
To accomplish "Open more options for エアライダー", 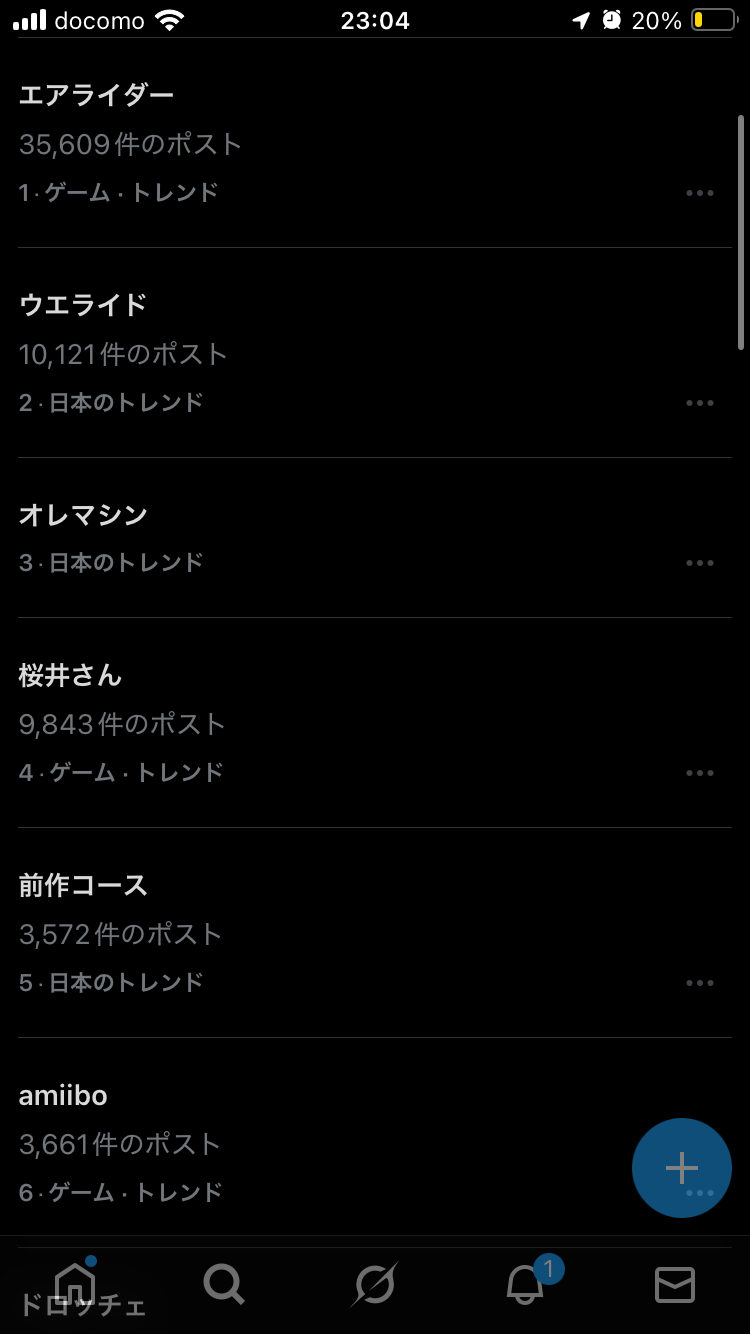I will pyautogui.click(x=700, y=193).
